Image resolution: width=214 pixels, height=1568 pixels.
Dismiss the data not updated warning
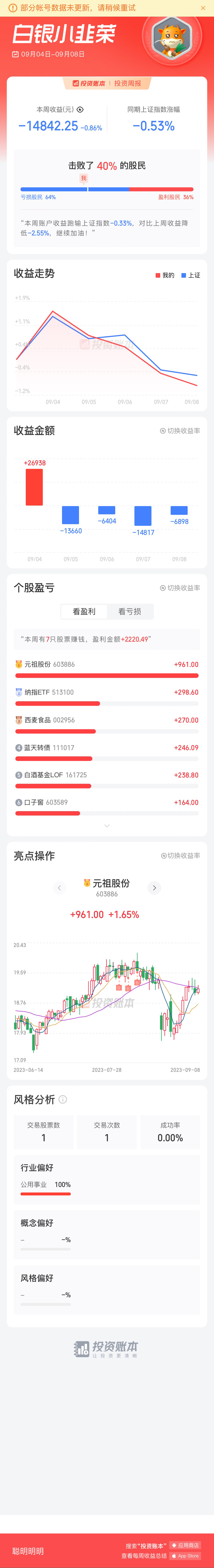coord(203,8)
